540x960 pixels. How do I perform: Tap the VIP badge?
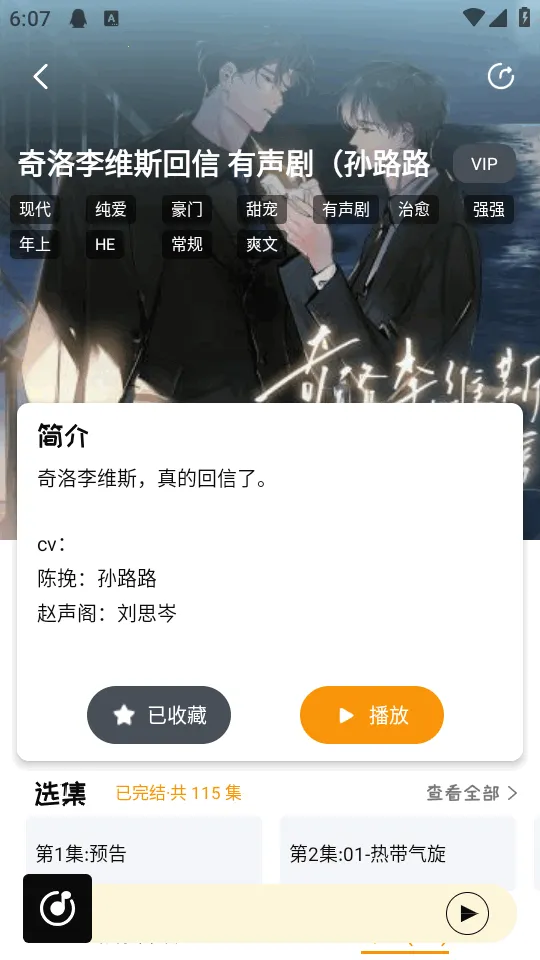tap(484, 164)
